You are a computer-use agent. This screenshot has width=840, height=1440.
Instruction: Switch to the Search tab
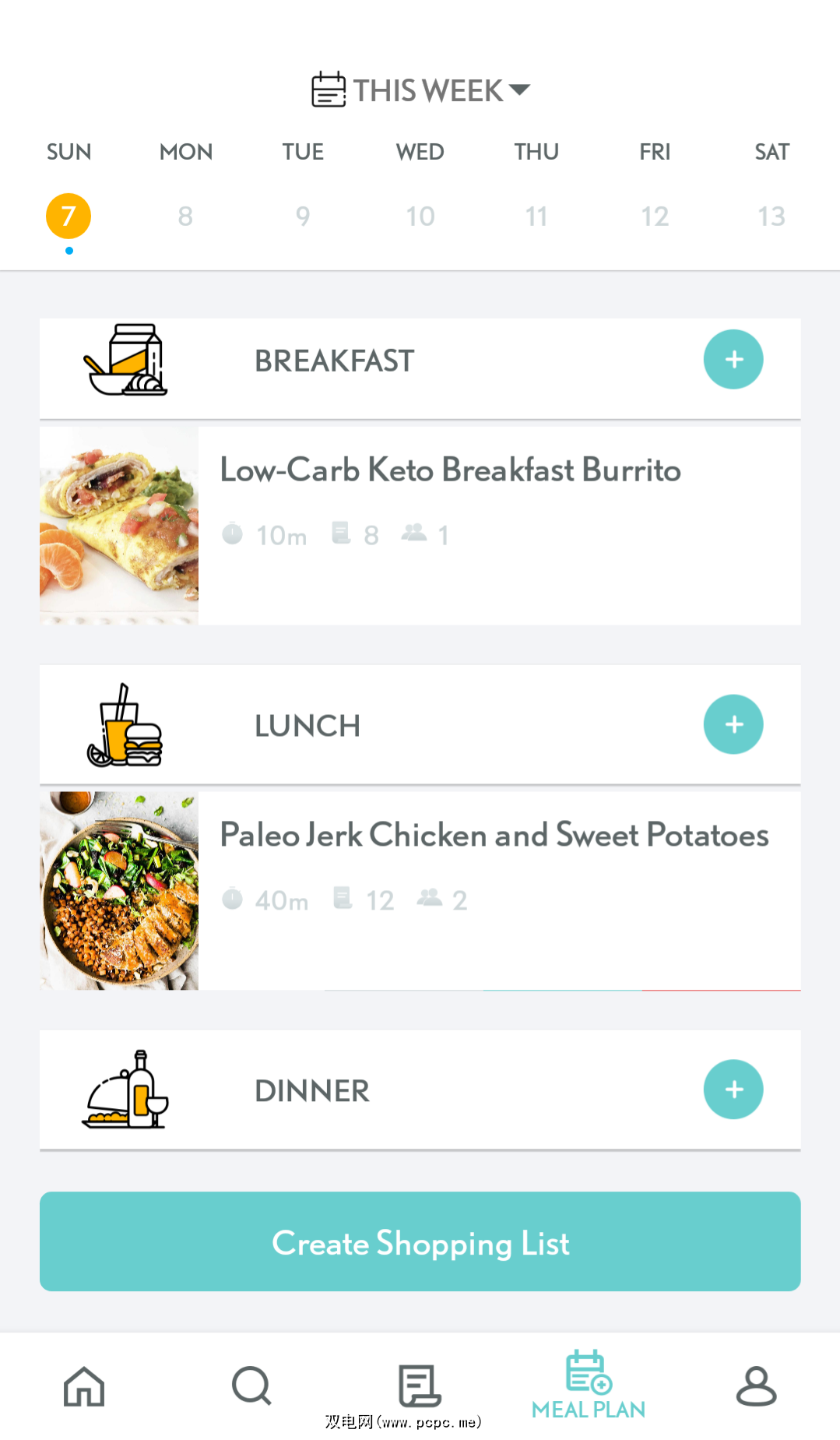251,1386
